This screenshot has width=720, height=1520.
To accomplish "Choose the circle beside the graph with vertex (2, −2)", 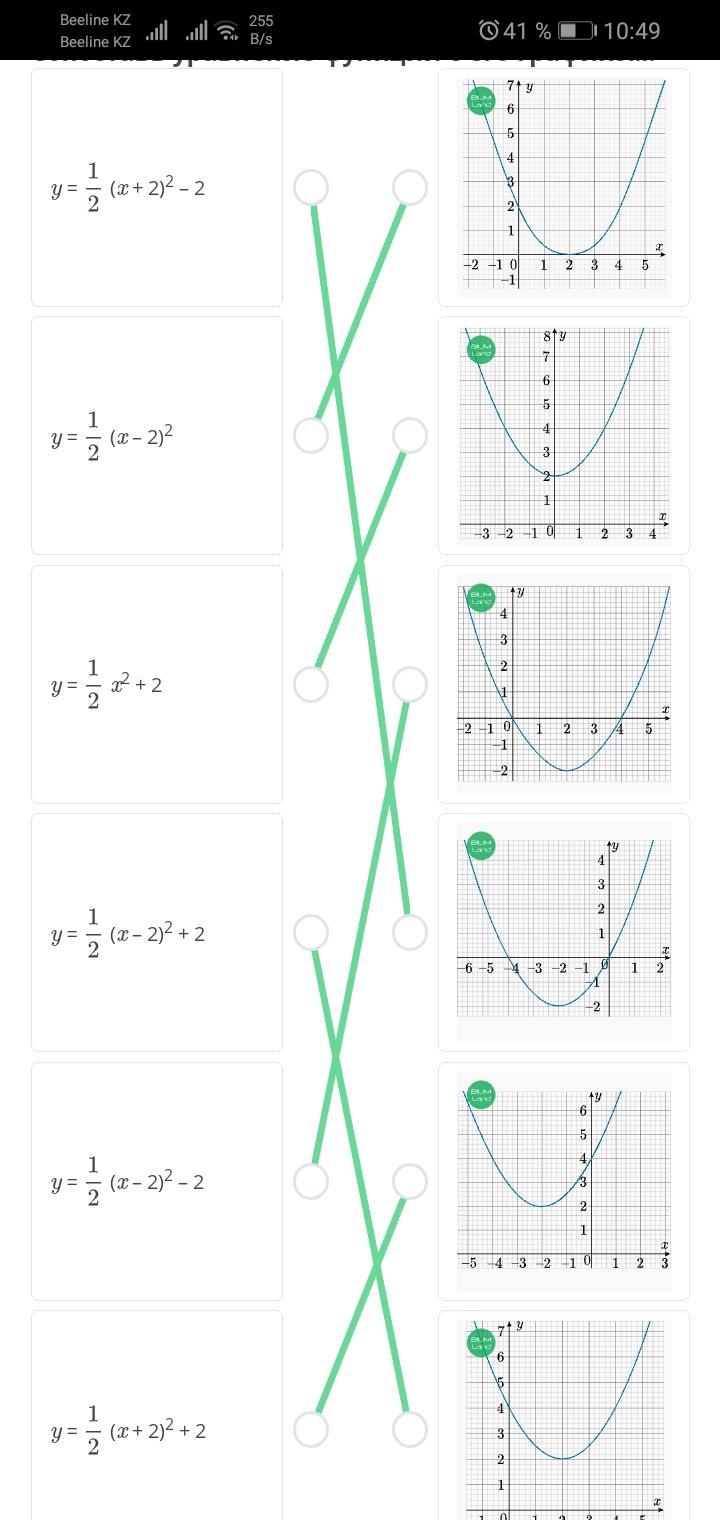I will click(x=410, y=684).
